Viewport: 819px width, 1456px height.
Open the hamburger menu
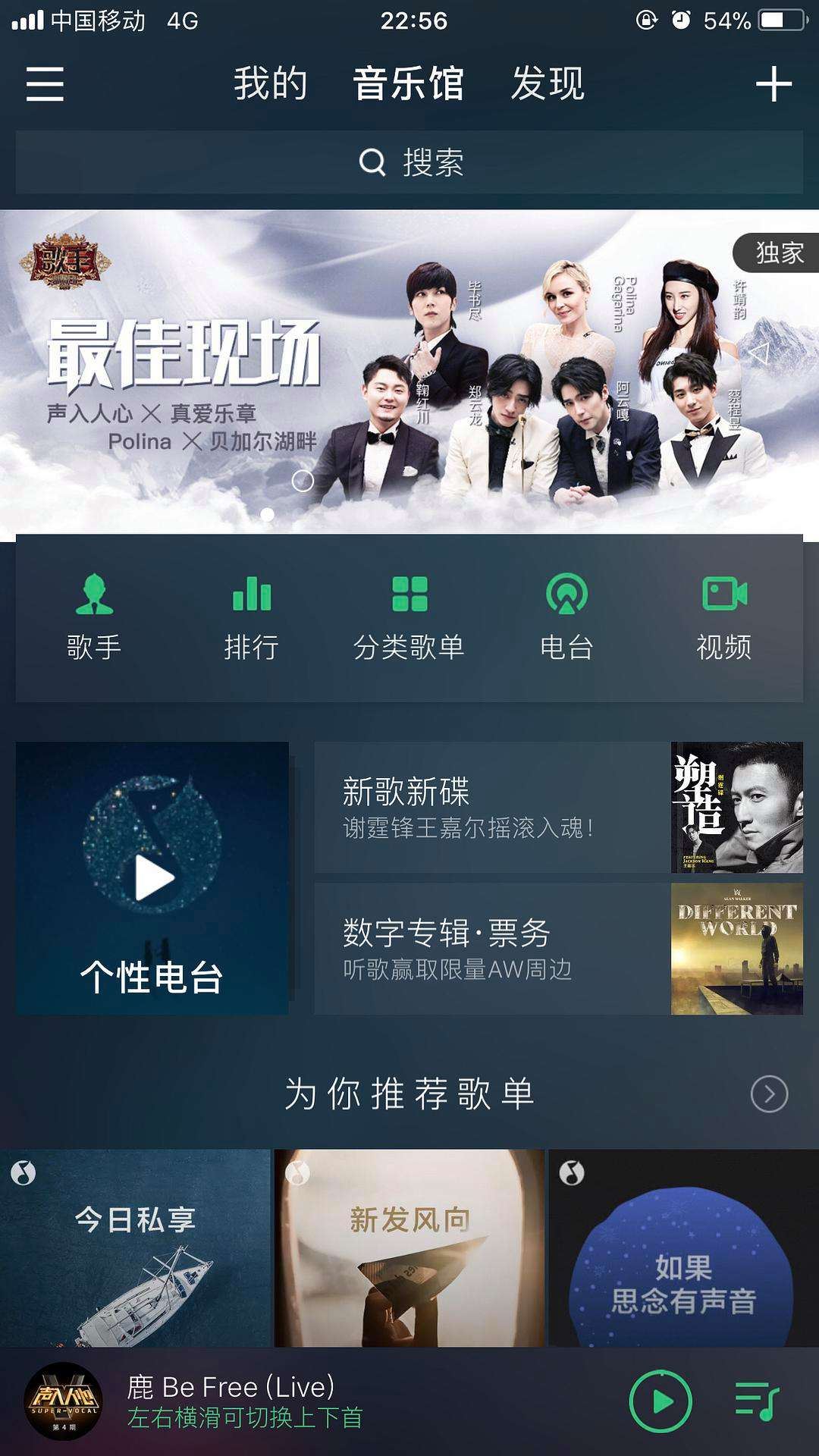[x=43, y=85]
